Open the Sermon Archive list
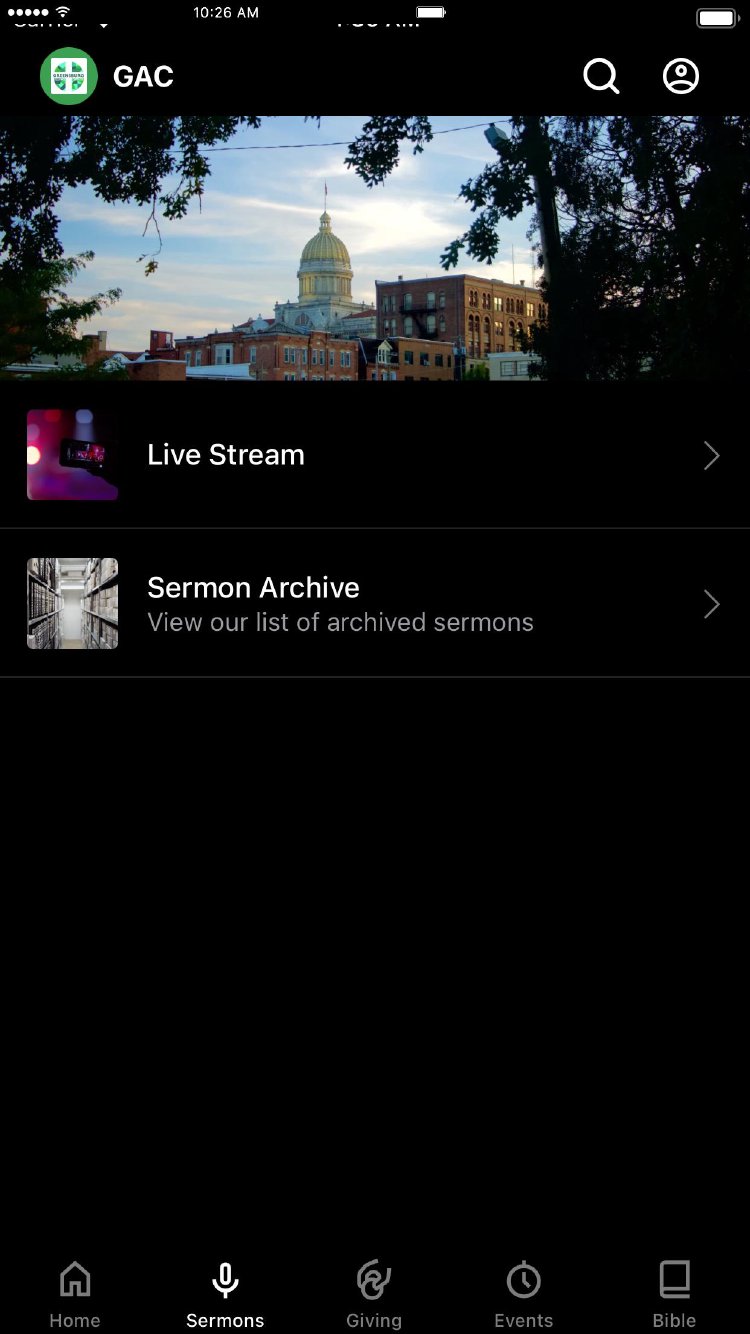Viewport: 750px width, 1334px height. (375, 604)
